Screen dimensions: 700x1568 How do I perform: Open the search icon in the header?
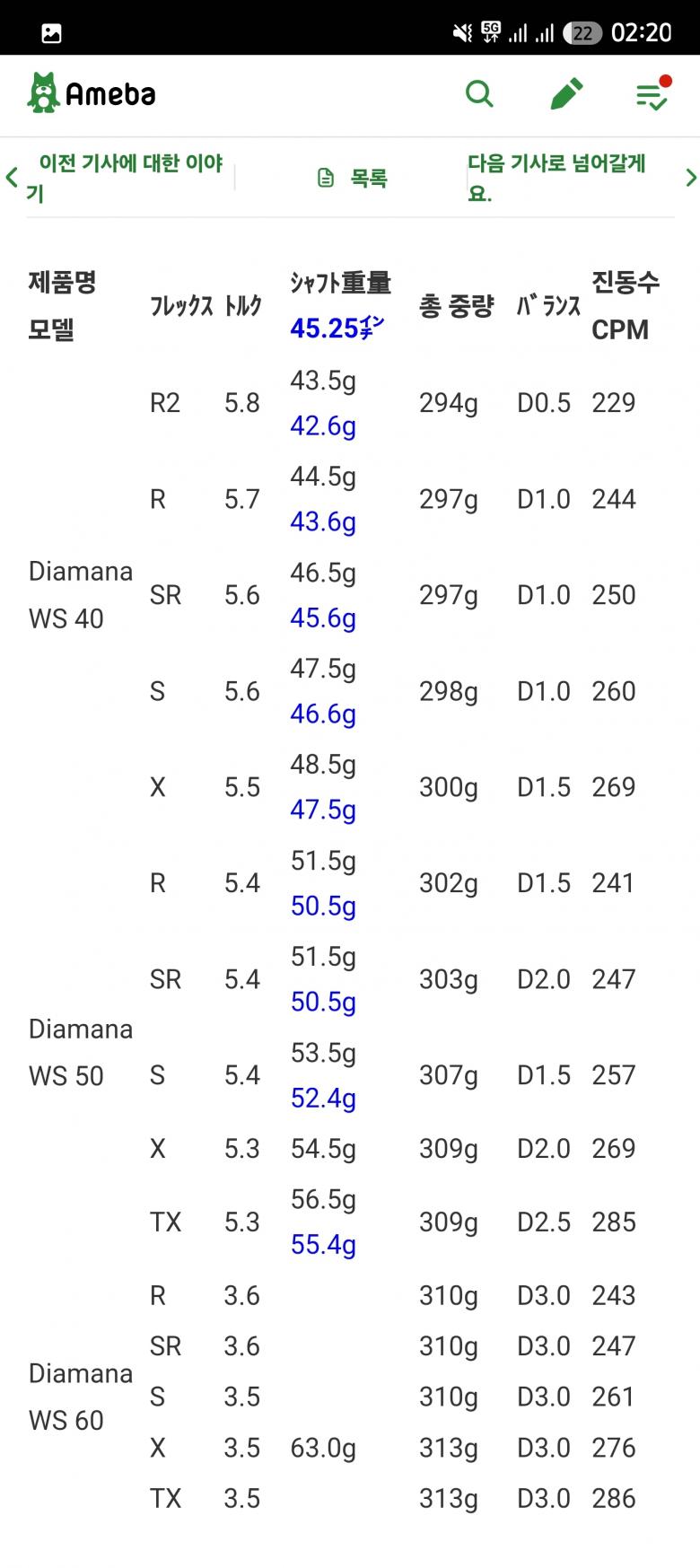479,93
